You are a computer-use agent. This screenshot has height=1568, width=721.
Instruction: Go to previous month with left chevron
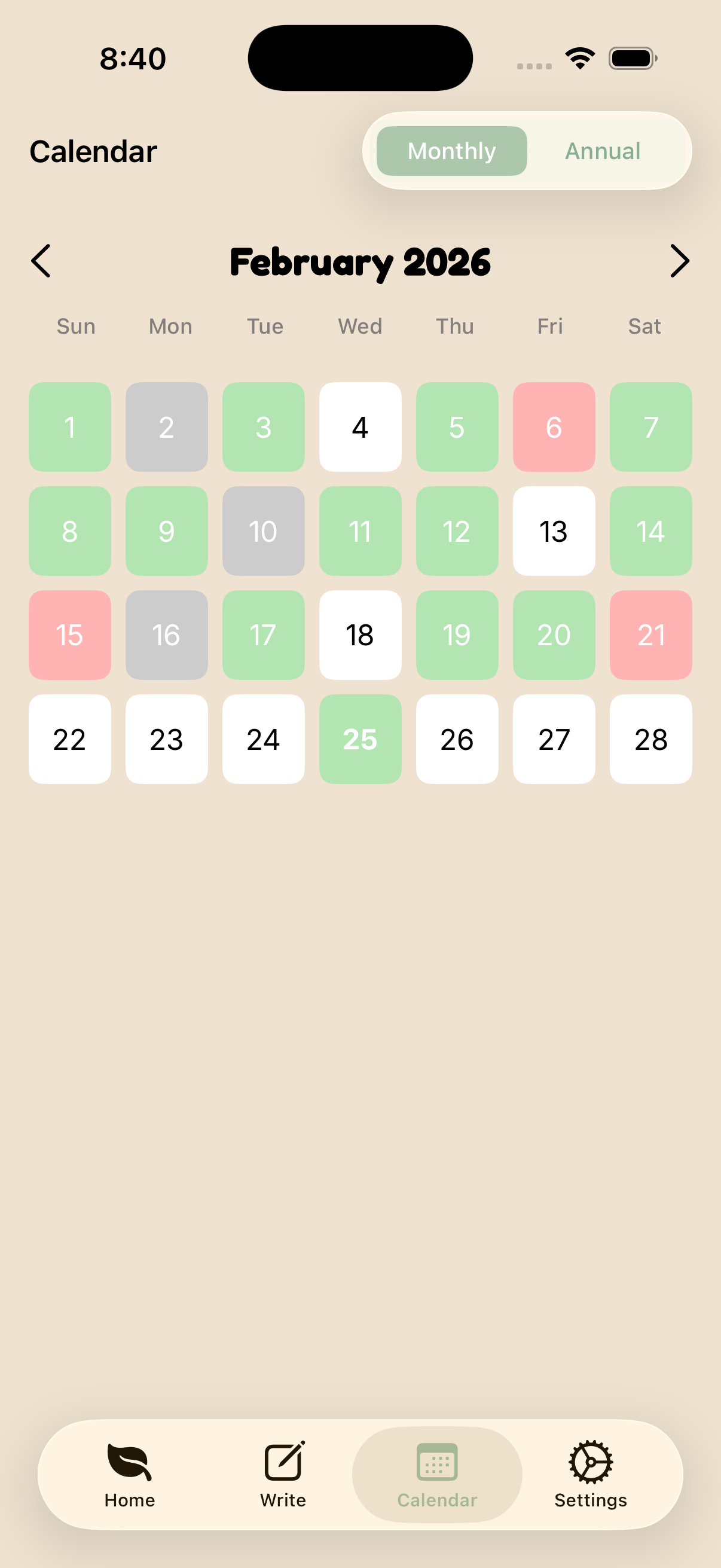[x=40, y=261]
